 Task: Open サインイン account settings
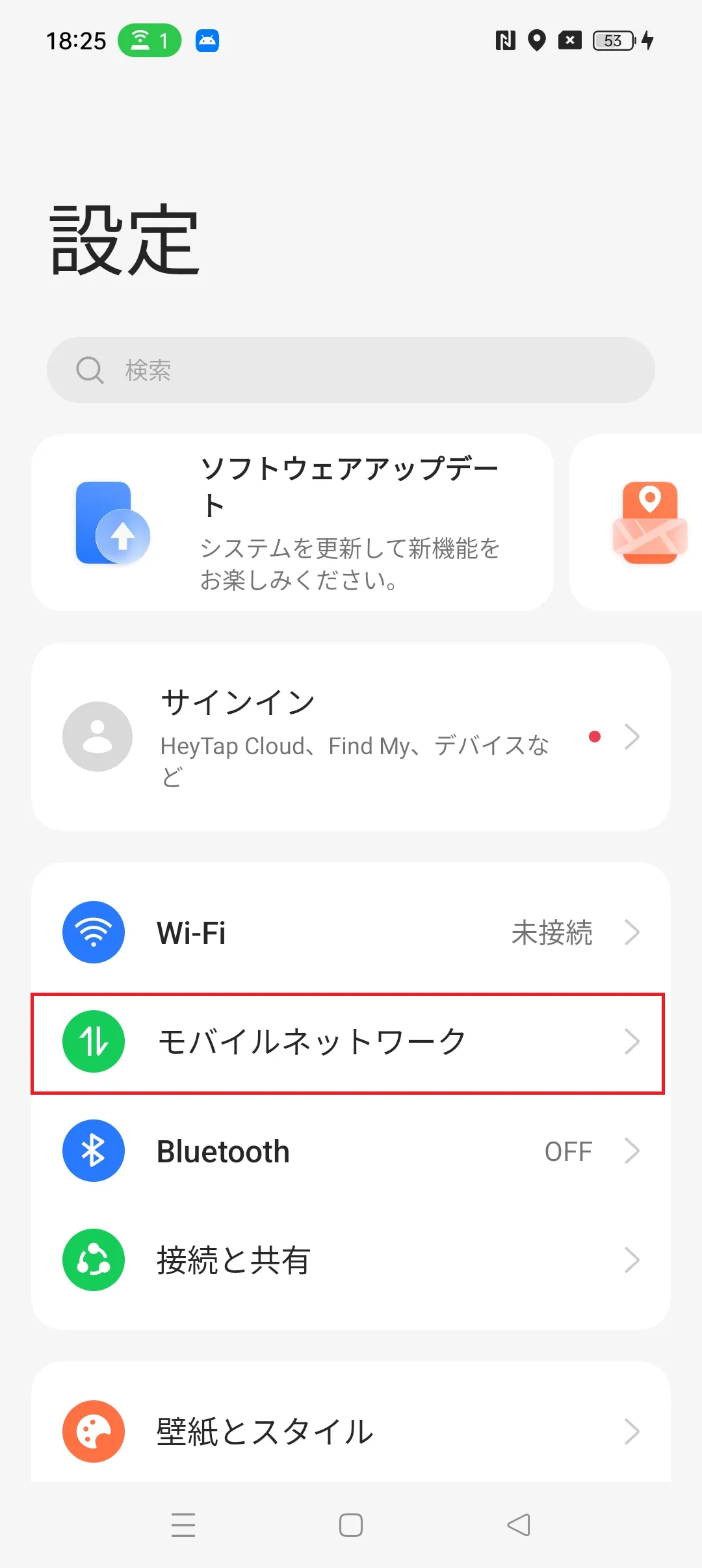[x=351, y=736]
